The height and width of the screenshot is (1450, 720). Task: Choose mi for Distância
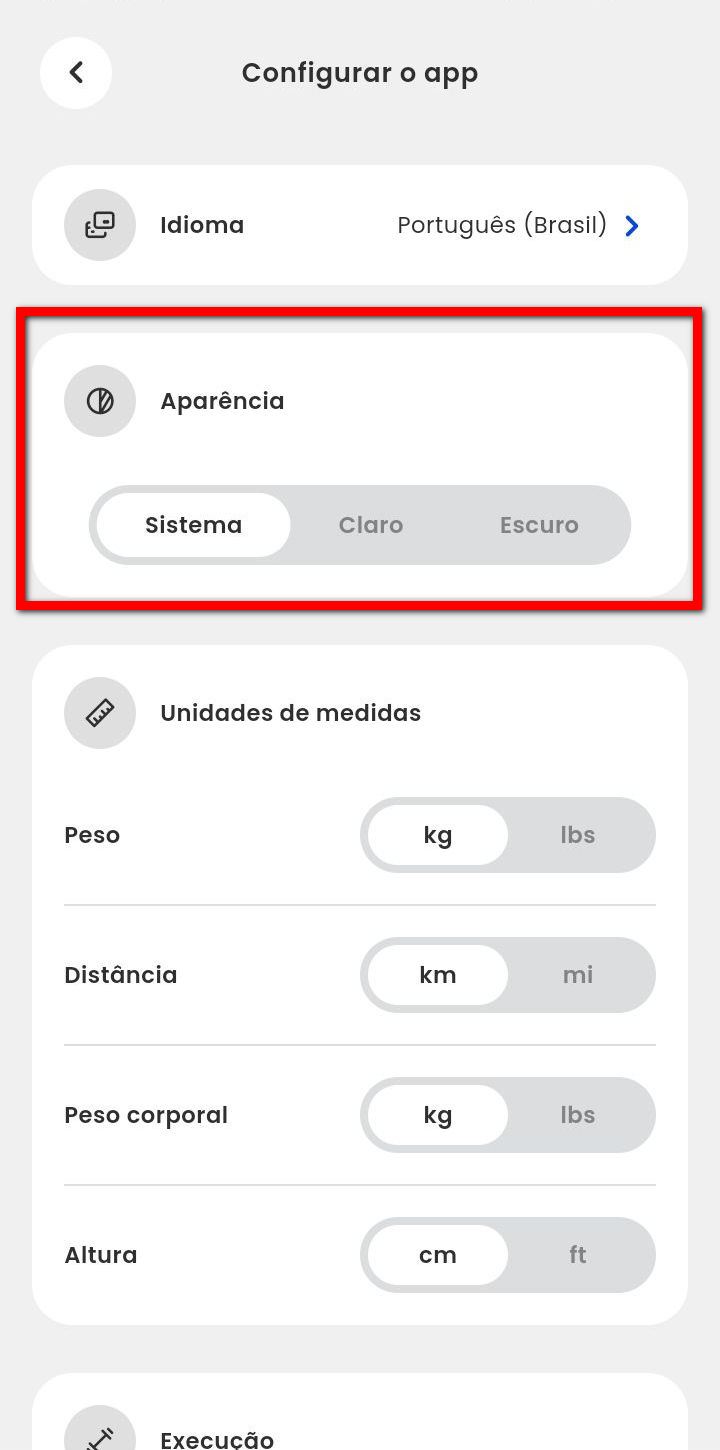pos(578,975)
